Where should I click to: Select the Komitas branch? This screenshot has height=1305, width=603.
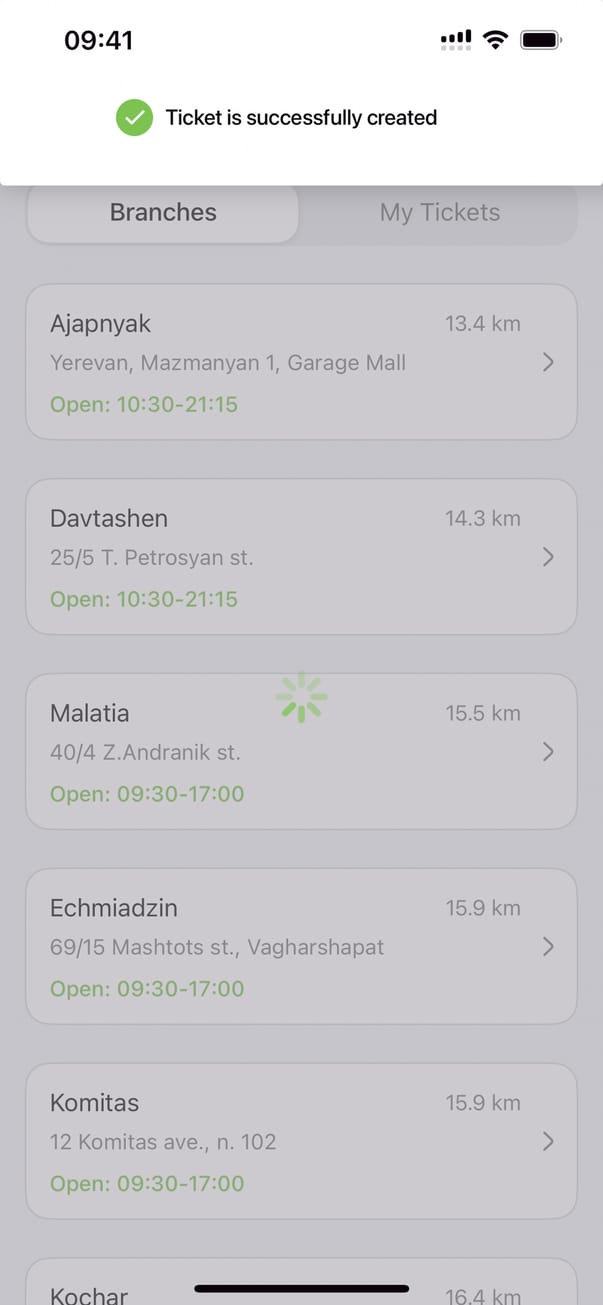301,1141
